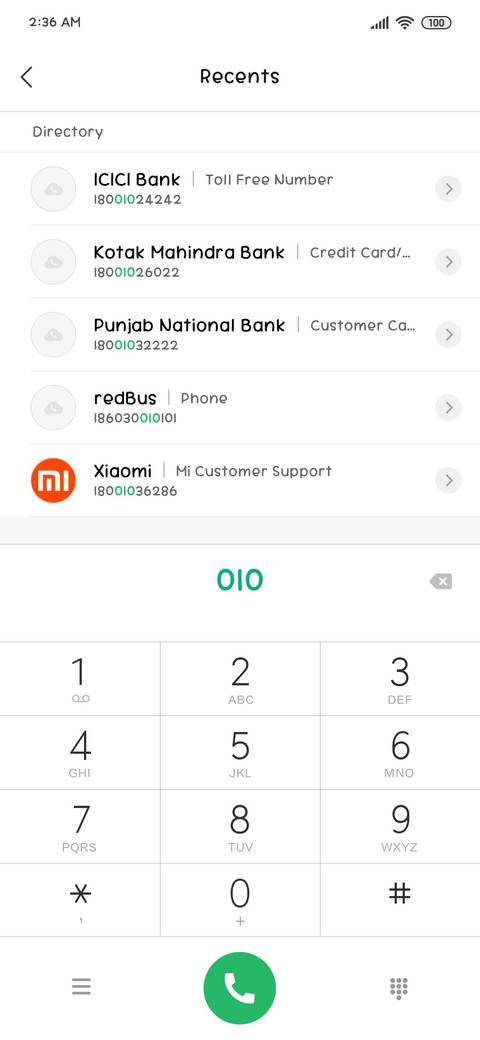Select the Punjab National Bank entry
The height and width of the screenshot is (1040, 480).
click(x=240, y=335)
